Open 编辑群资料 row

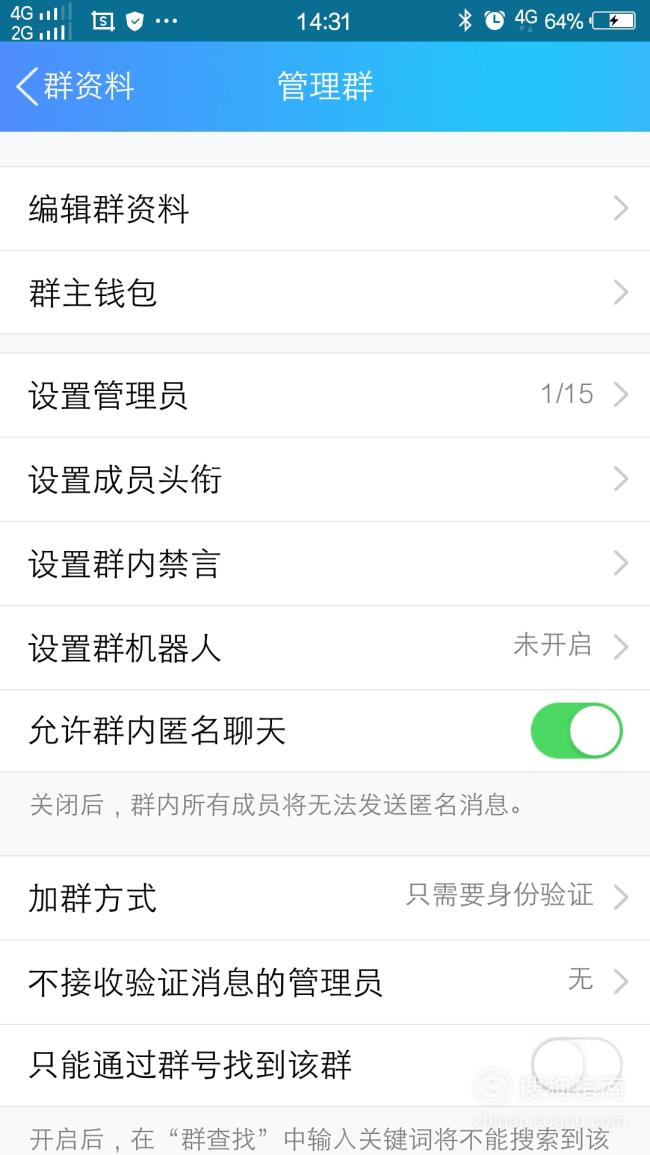coord(325,209)
